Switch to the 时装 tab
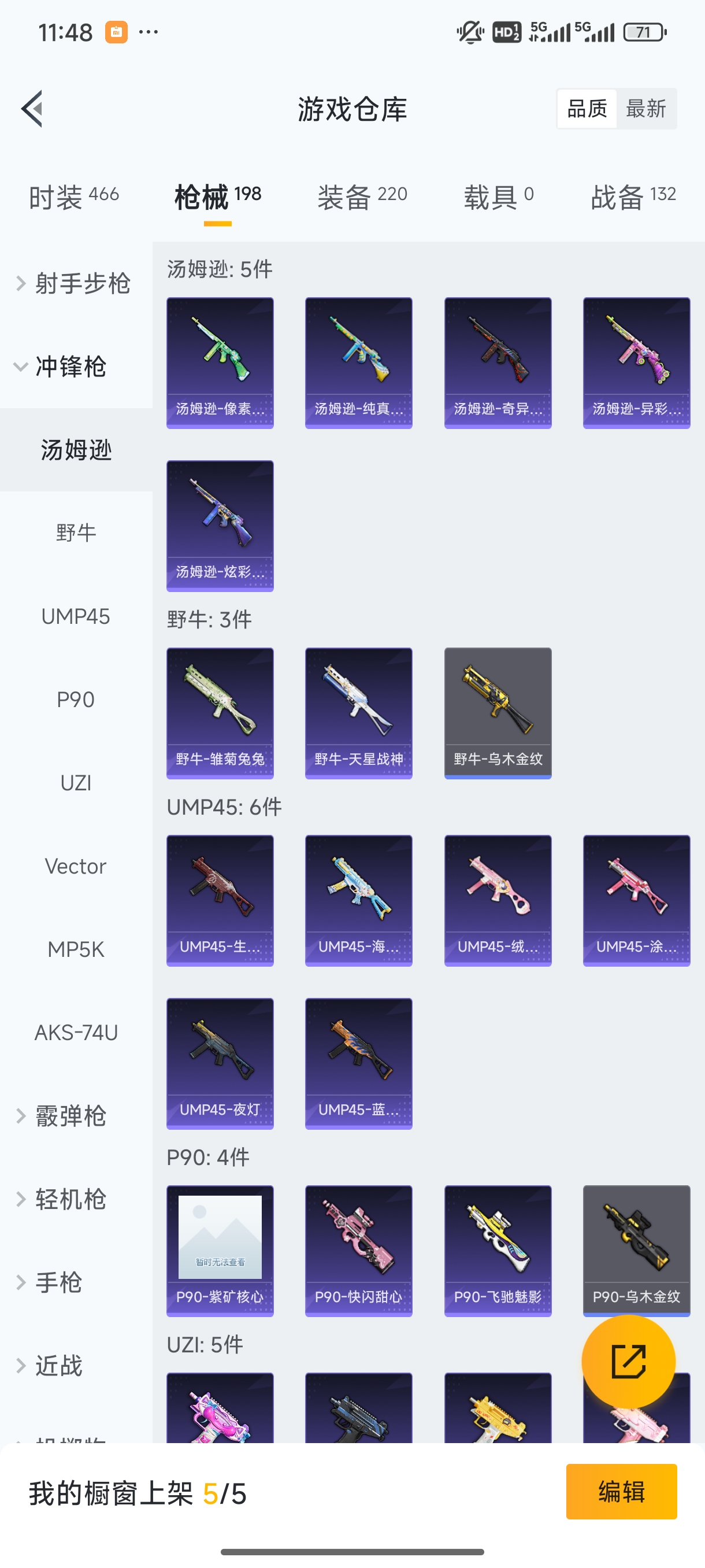The height and width of the screenshot is (1568, 705). tap(73, 197)
